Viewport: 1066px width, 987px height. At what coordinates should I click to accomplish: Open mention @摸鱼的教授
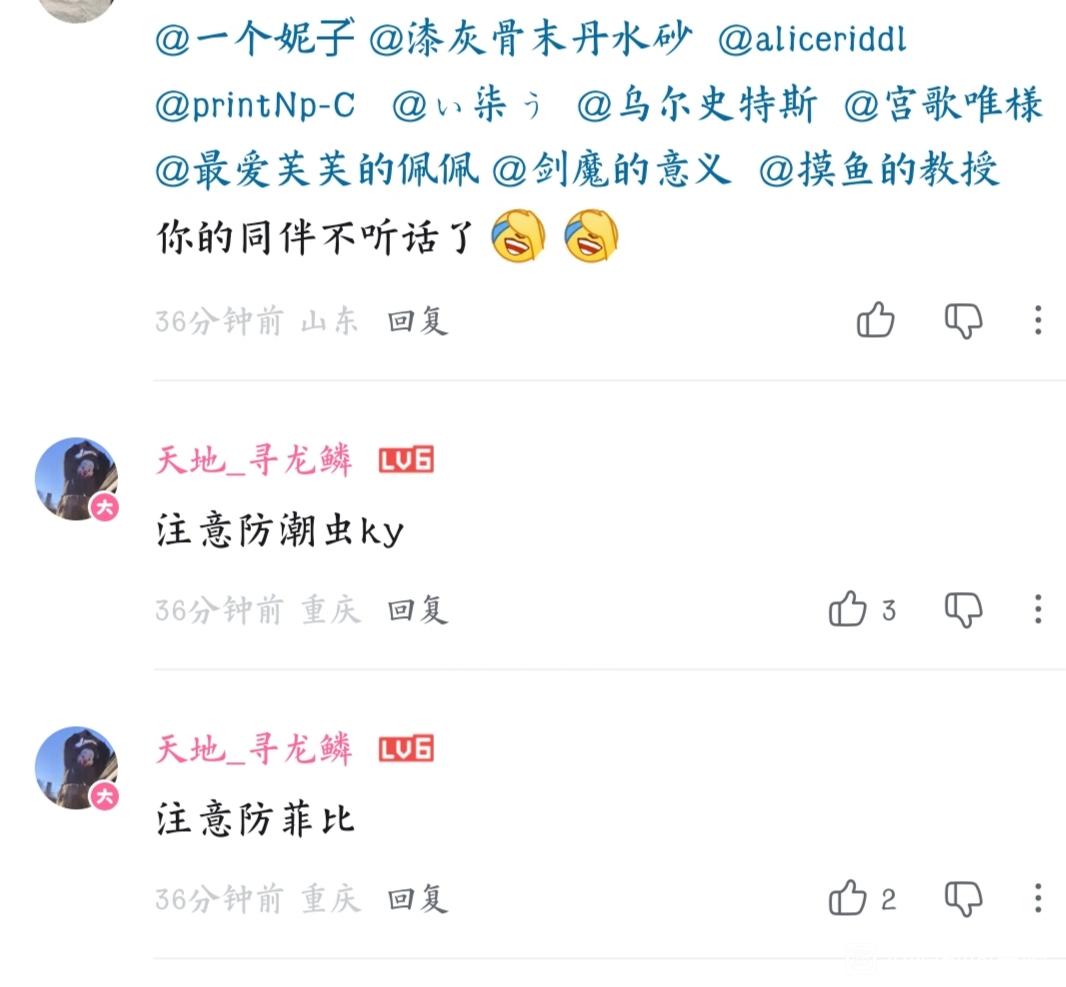879,169
